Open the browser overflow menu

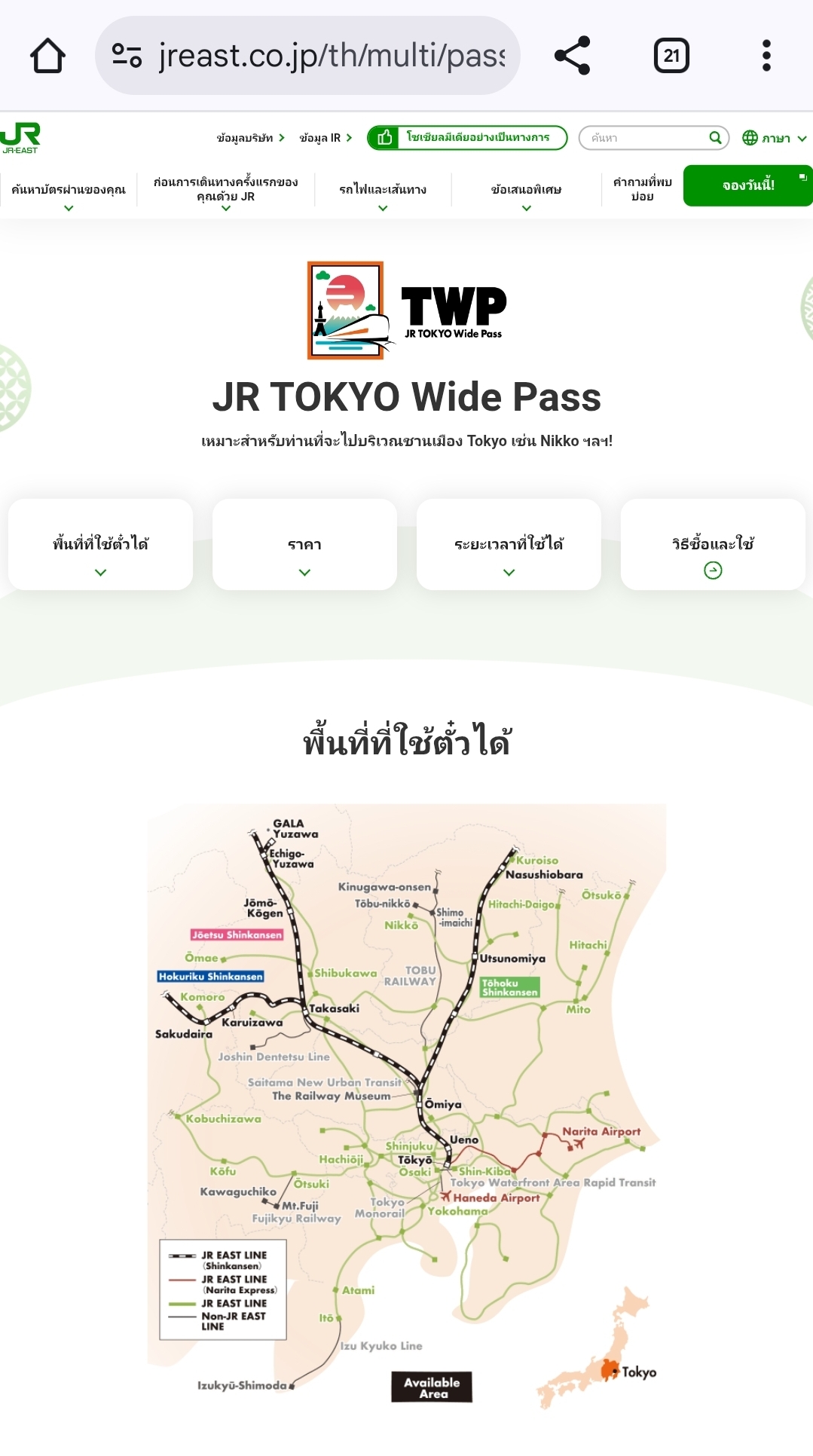(x=766, y=56)
